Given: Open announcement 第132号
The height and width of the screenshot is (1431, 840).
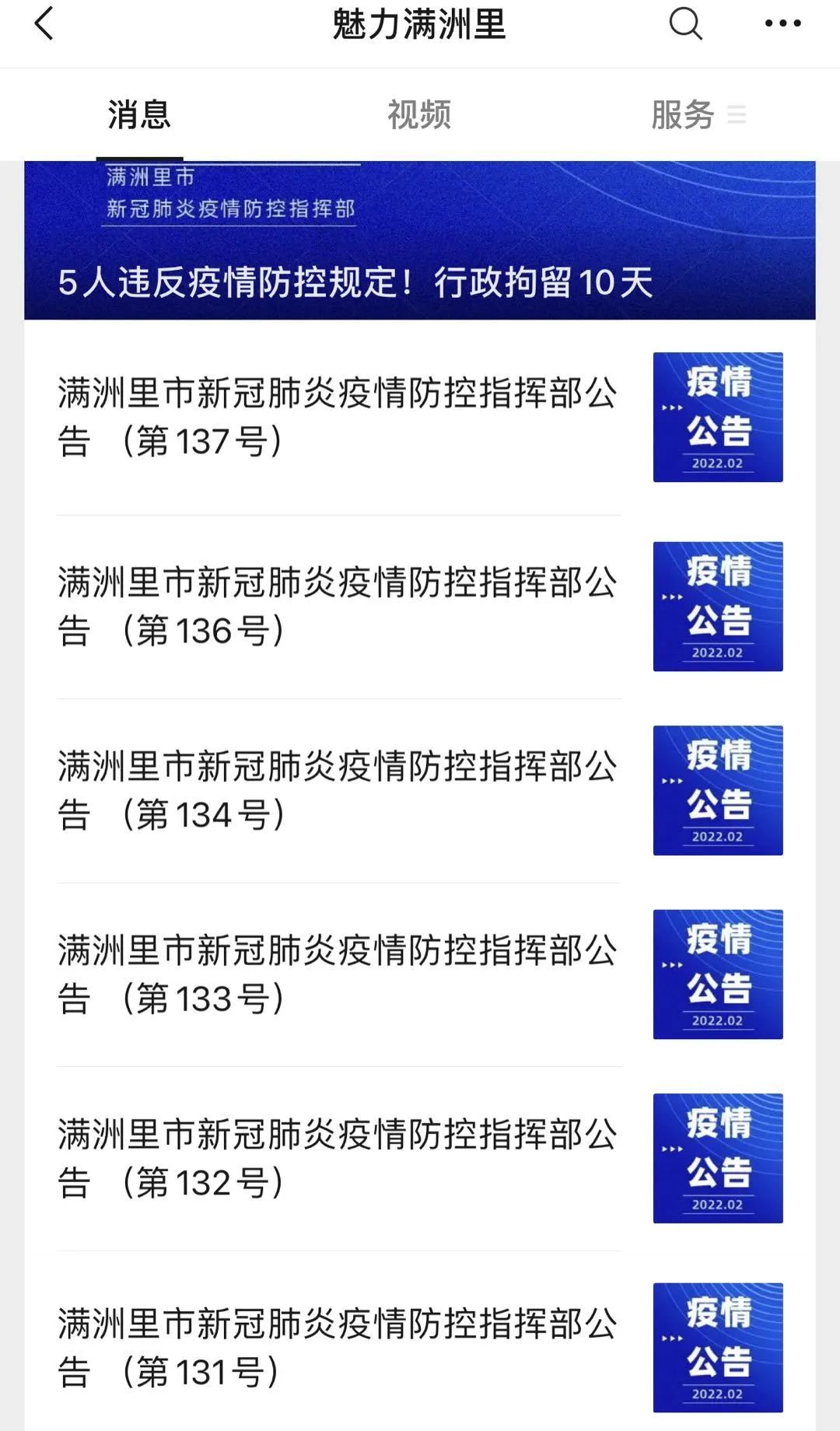Looking at the screenshot, I should pyautogui.click(x=338, y=1159).
